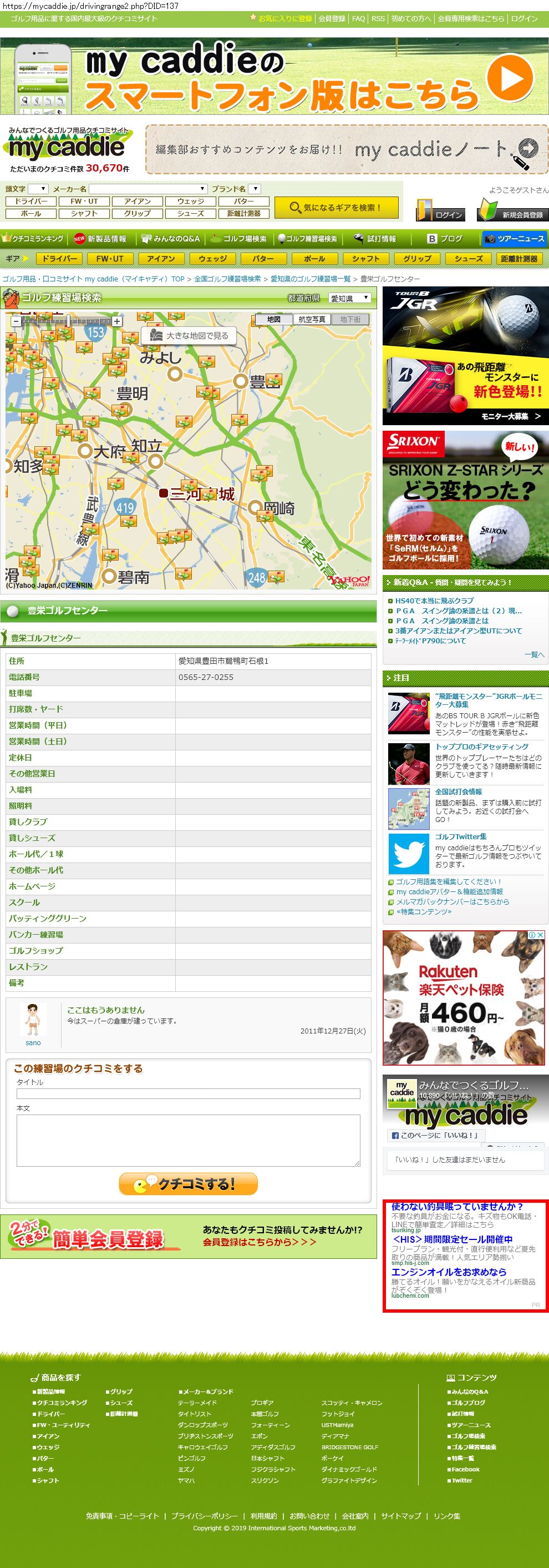The width and height of the screenshot is (549, 1568).
Task: Open the smartphone version banner
Action: point(274,76)
